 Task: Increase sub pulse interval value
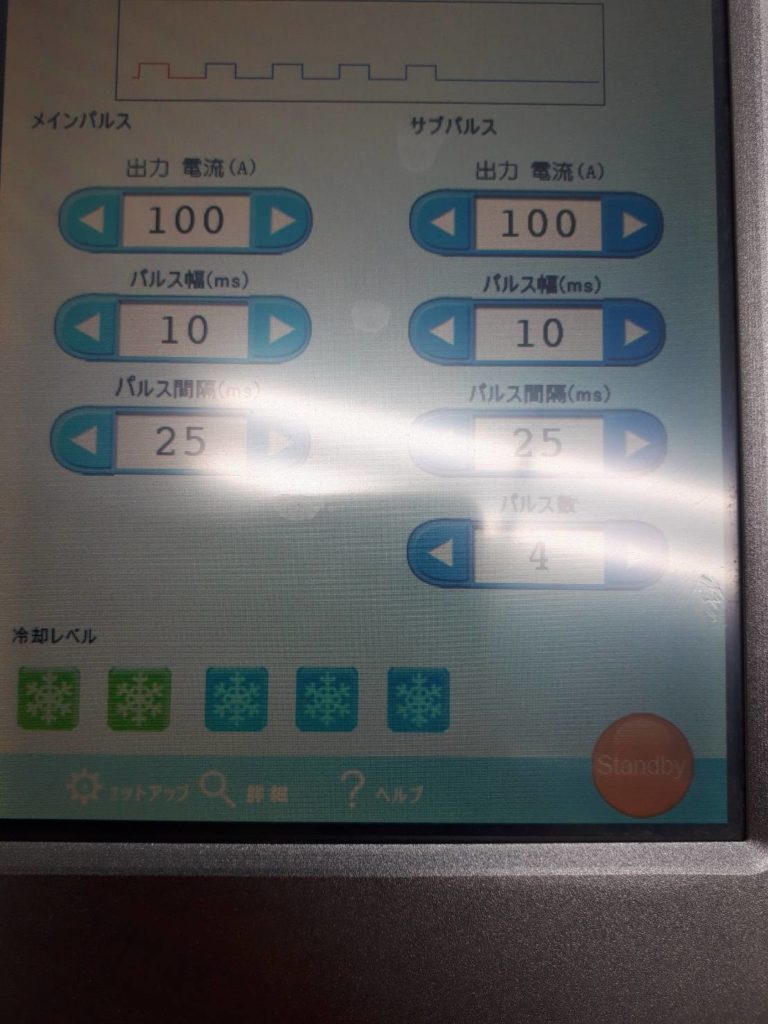[636, 443]
